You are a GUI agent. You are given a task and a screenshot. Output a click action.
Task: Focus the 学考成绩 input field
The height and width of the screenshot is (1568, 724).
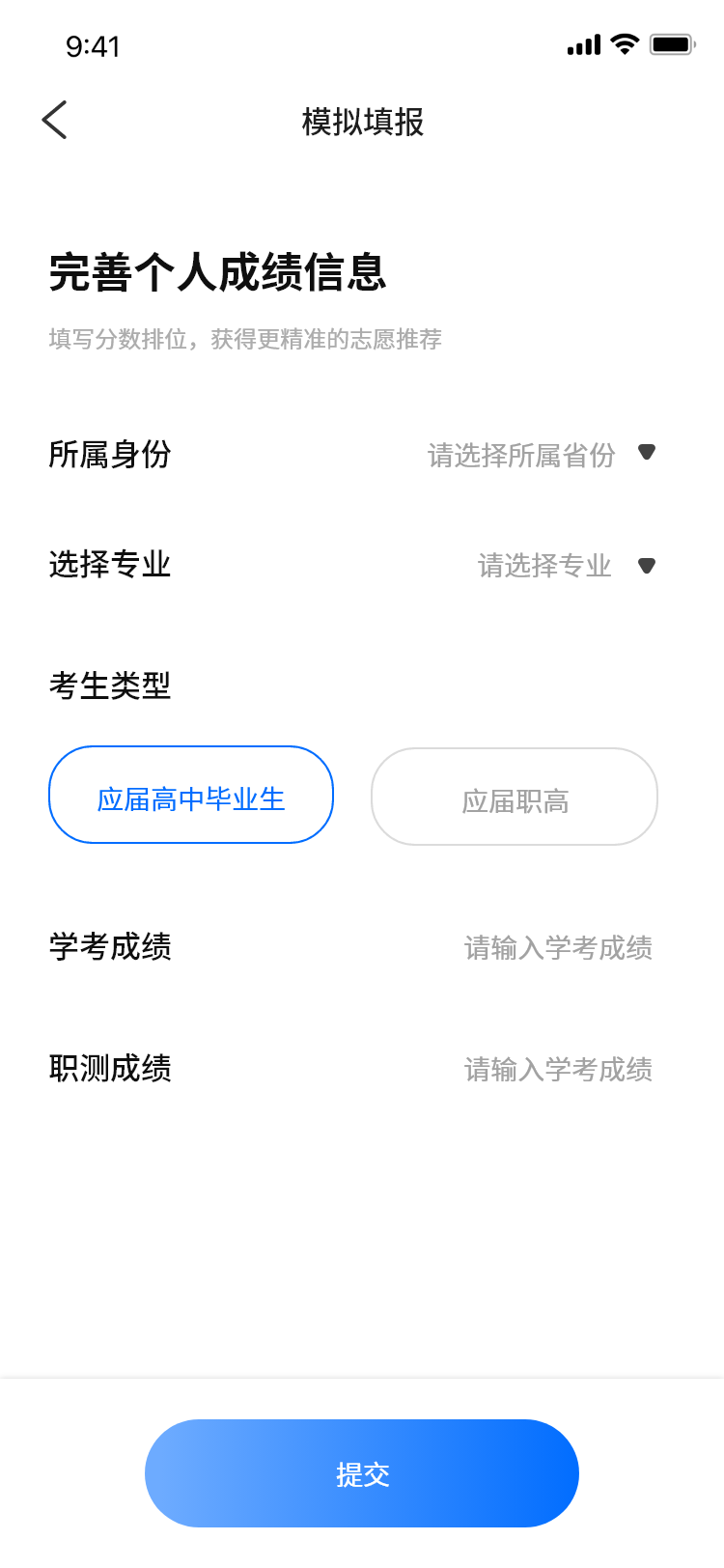point(557,948)
